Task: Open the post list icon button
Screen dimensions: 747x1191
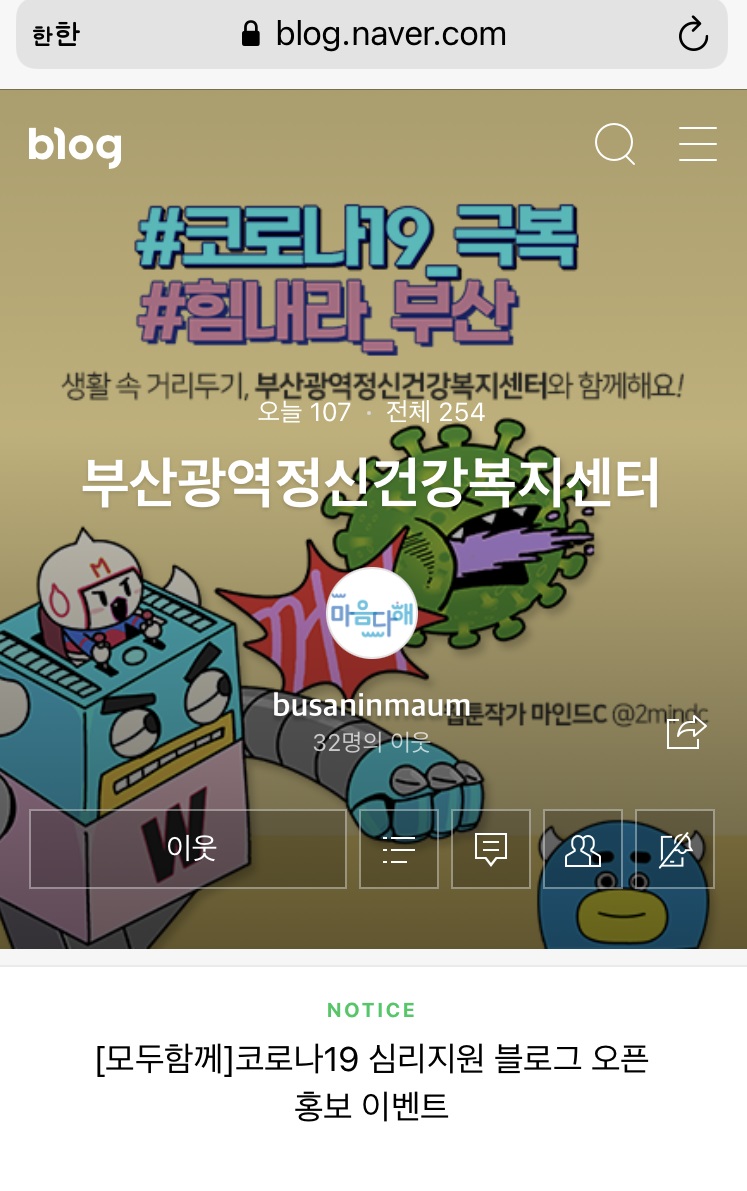Action: tap(399, 849)
